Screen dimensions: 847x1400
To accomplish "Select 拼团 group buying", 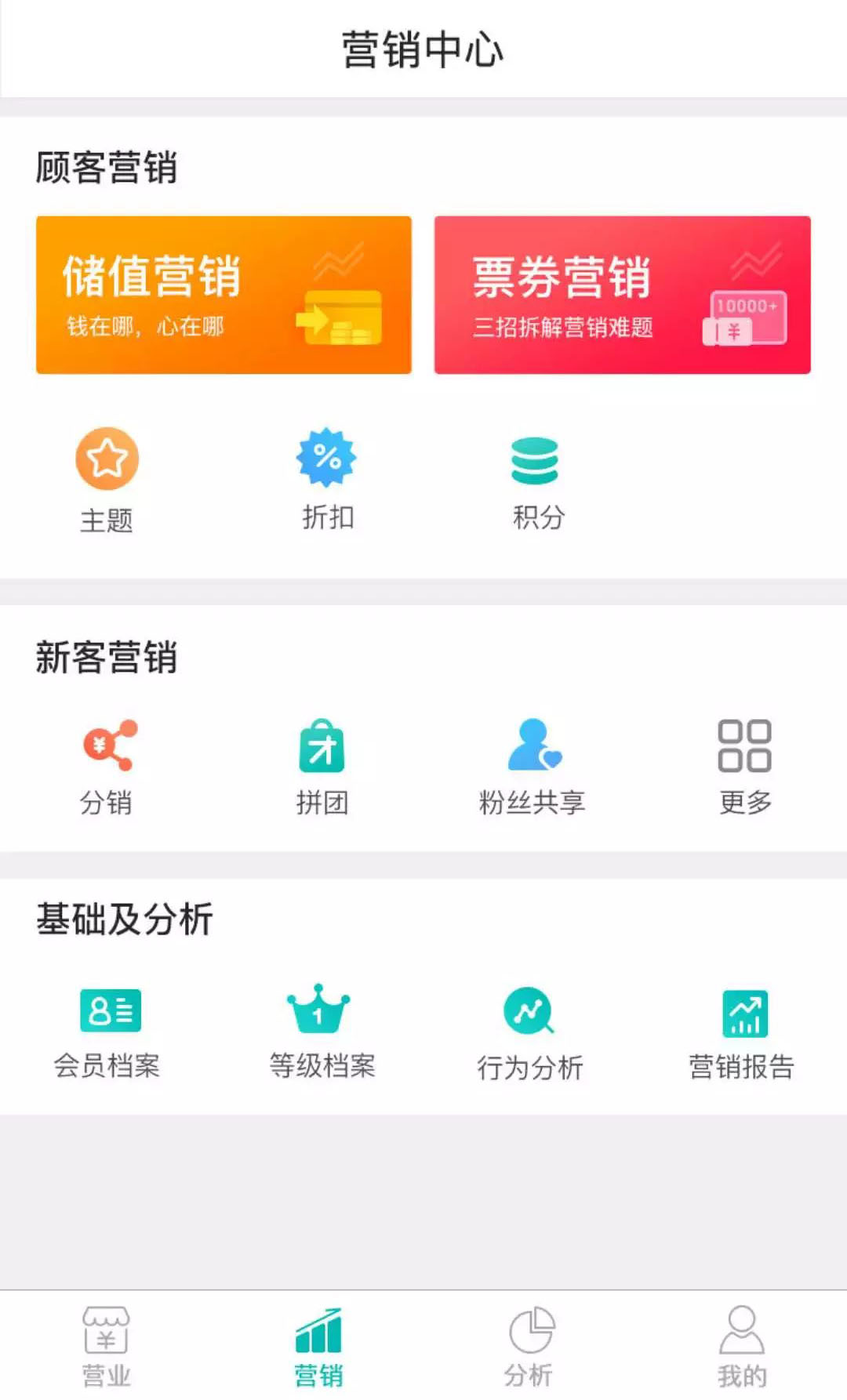I will click(x=322, y=767).
